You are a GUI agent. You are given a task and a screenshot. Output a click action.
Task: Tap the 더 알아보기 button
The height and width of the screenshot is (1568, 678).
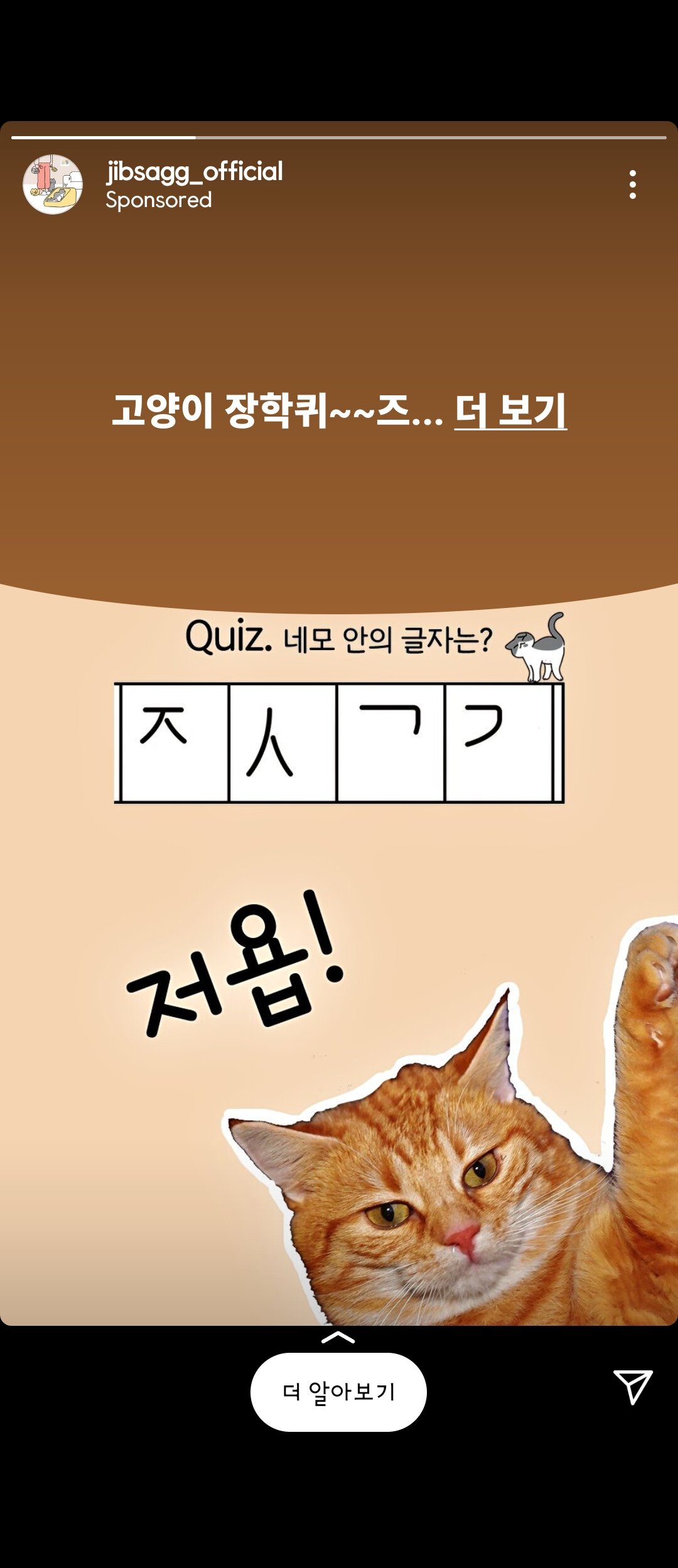click(338, 1392)
